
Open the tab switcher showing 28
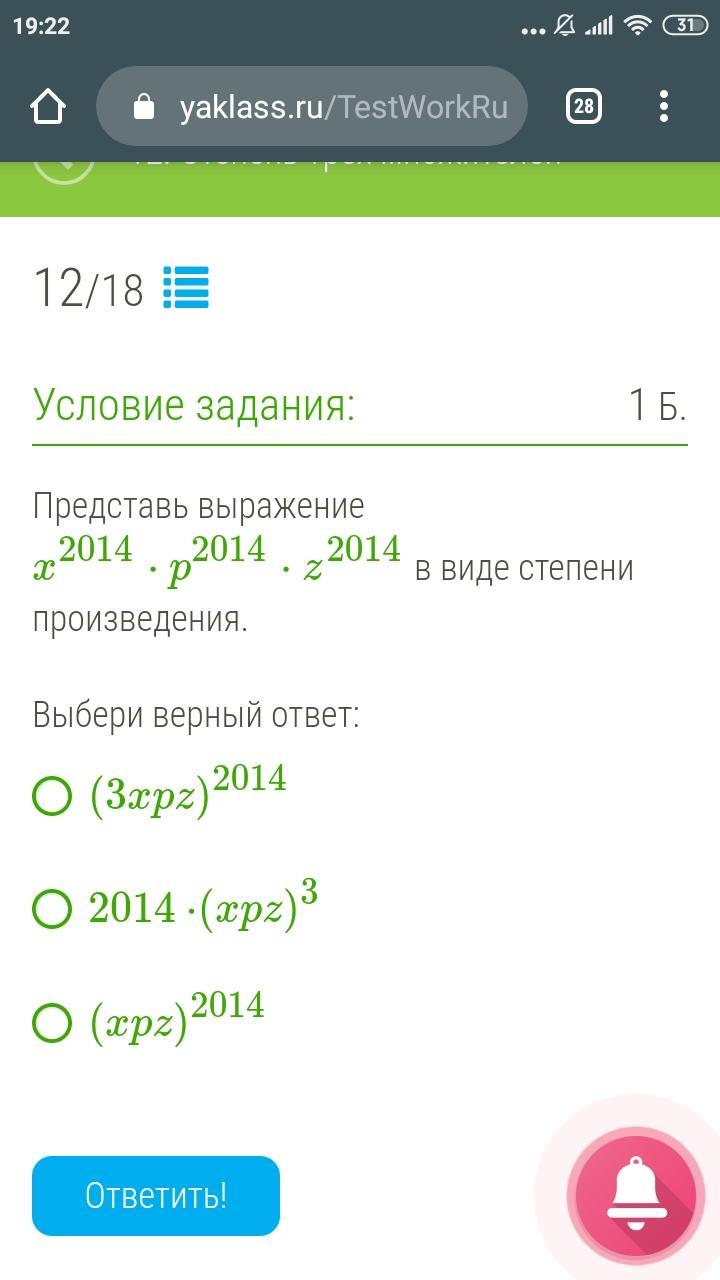coord(584,106)
